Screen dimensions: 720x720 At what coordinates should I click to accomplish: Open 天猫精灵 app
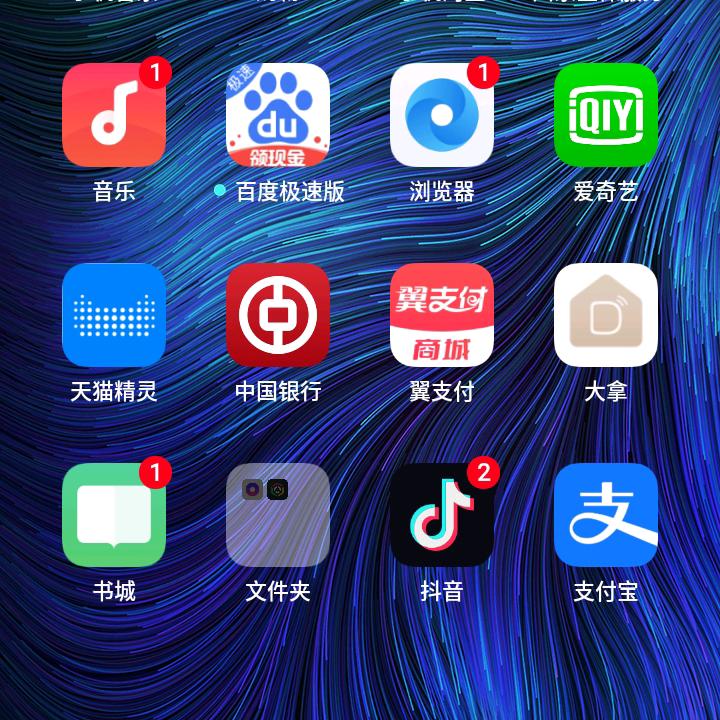[x=114, y=315]
